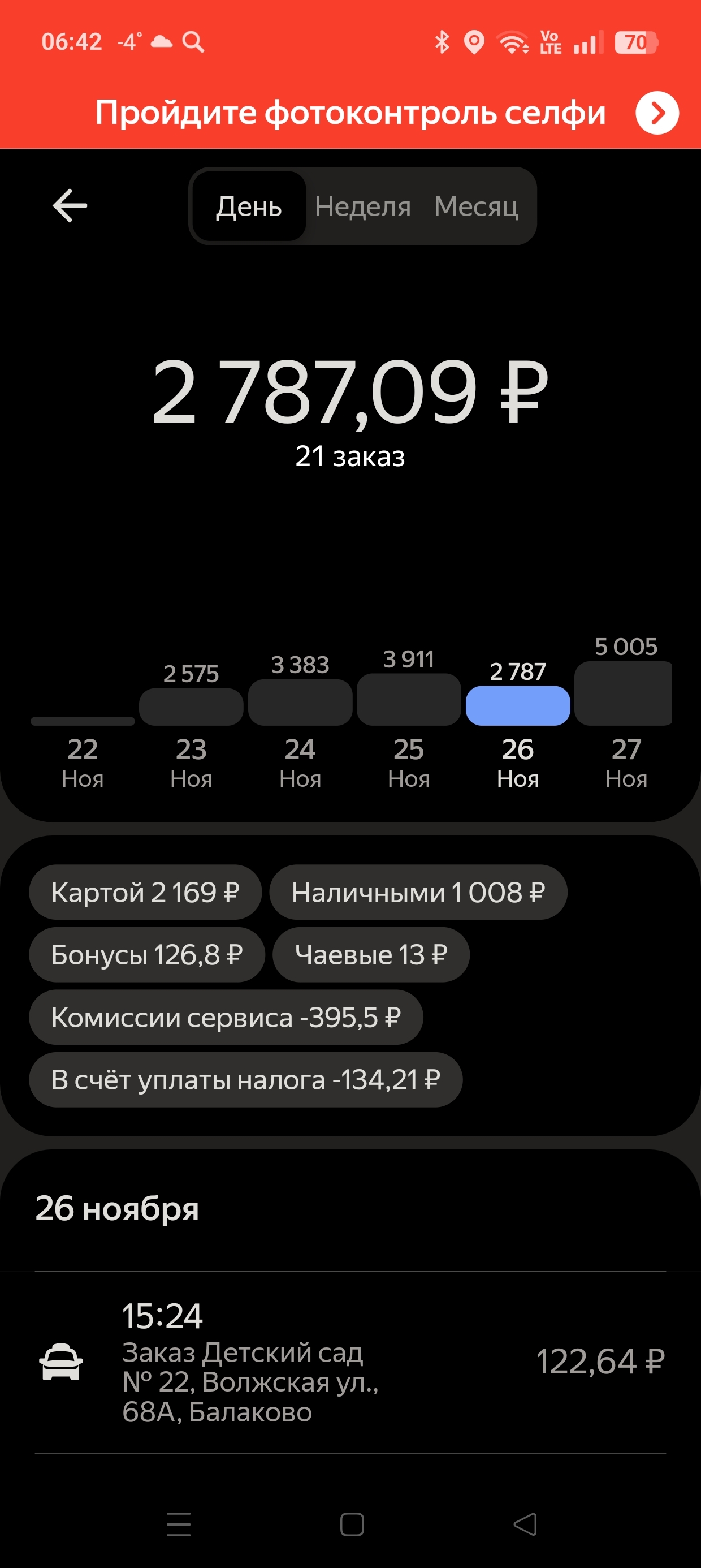Open recent apps from navigation bar

point(178,1524)
